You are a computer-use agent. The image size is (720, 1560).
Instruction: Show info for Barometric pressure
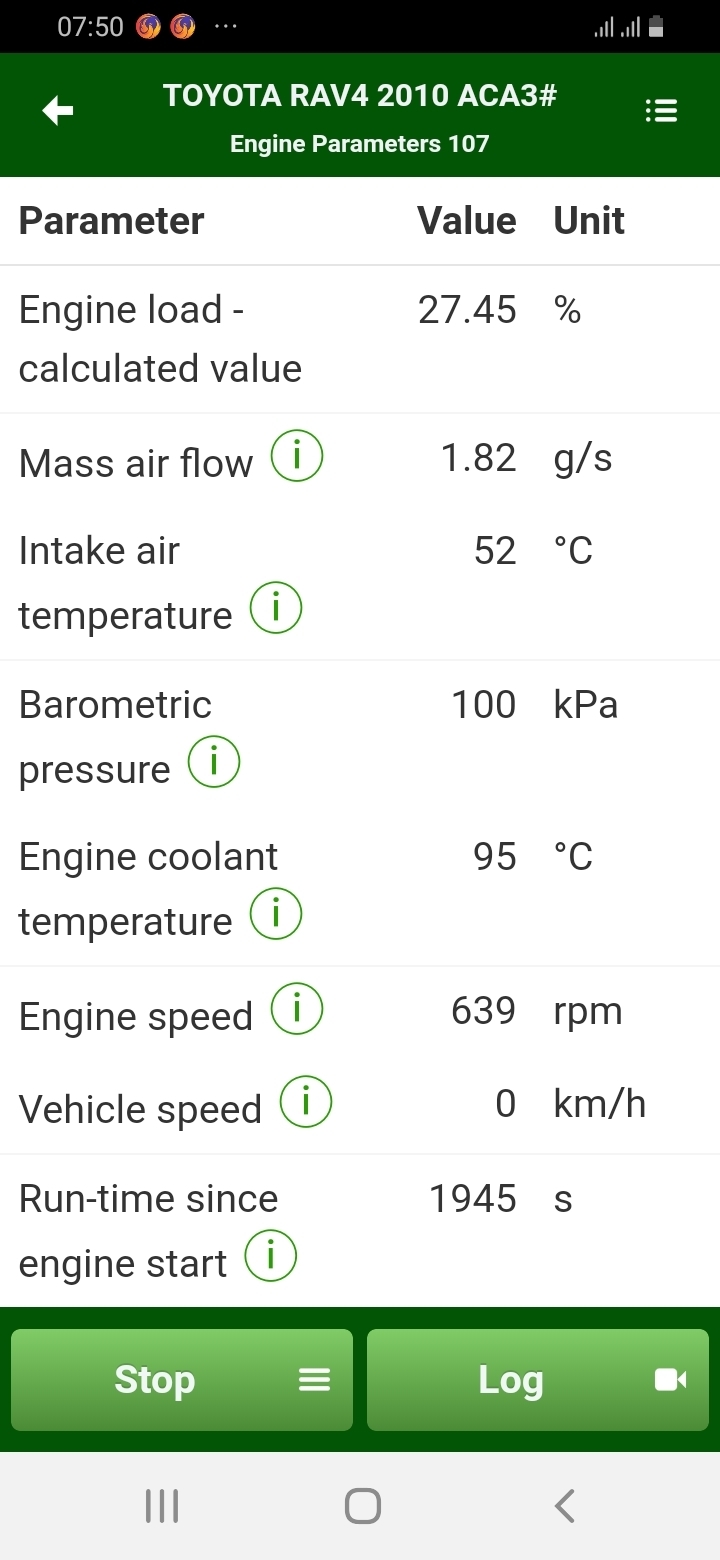tap(213, 765)
